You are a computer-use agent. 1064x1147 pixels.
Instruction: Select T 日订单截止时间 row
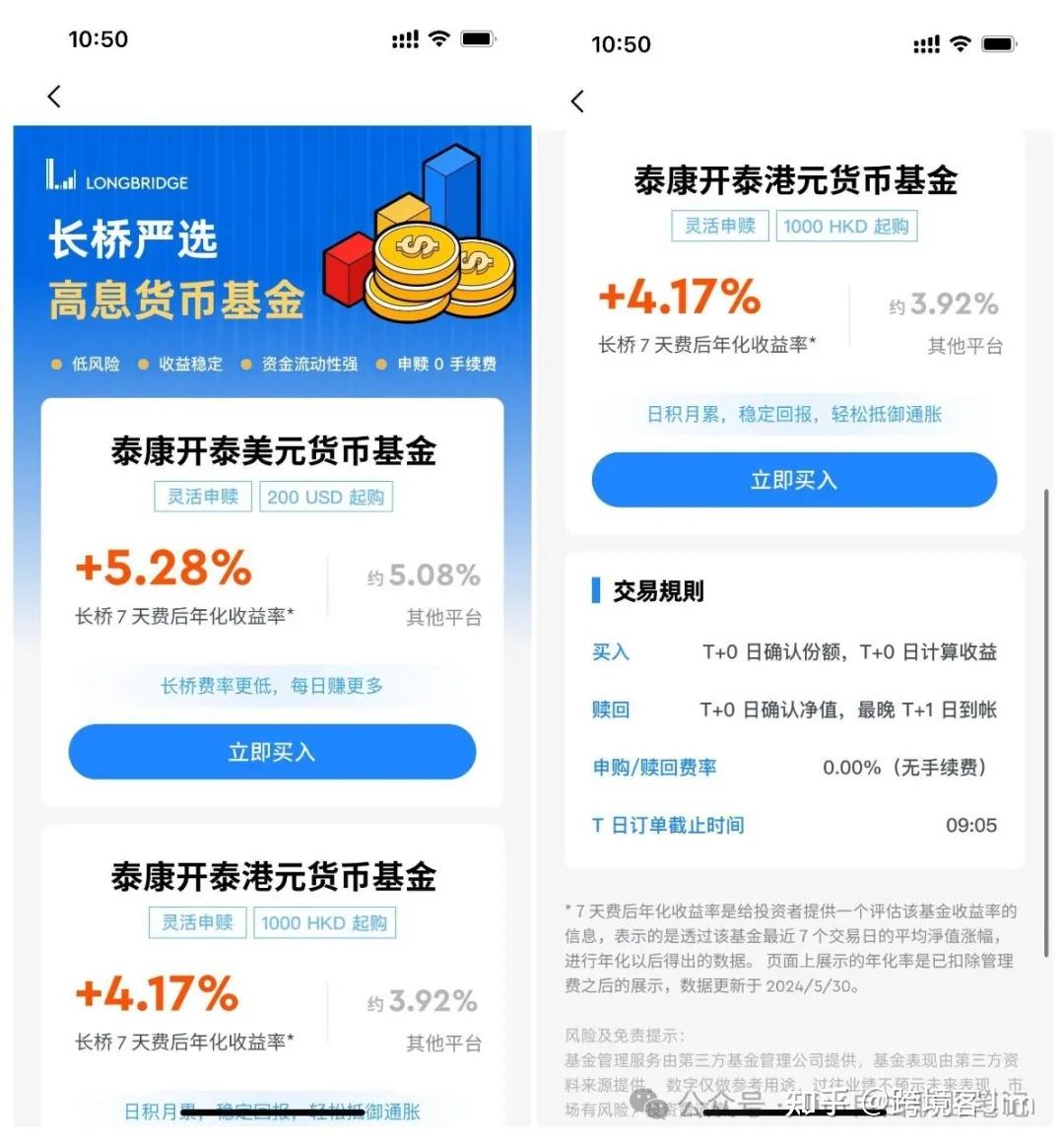click(668, 825)
